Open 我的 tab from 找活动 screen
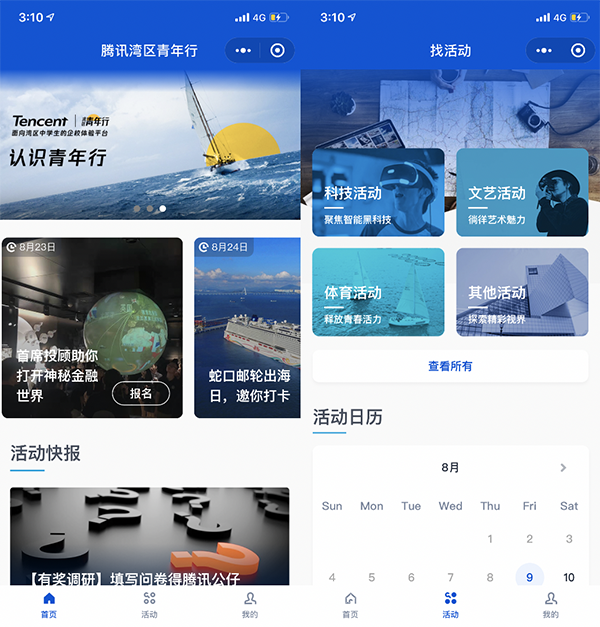This screenshot has height=627, width=600. click(x=550, y=604)
